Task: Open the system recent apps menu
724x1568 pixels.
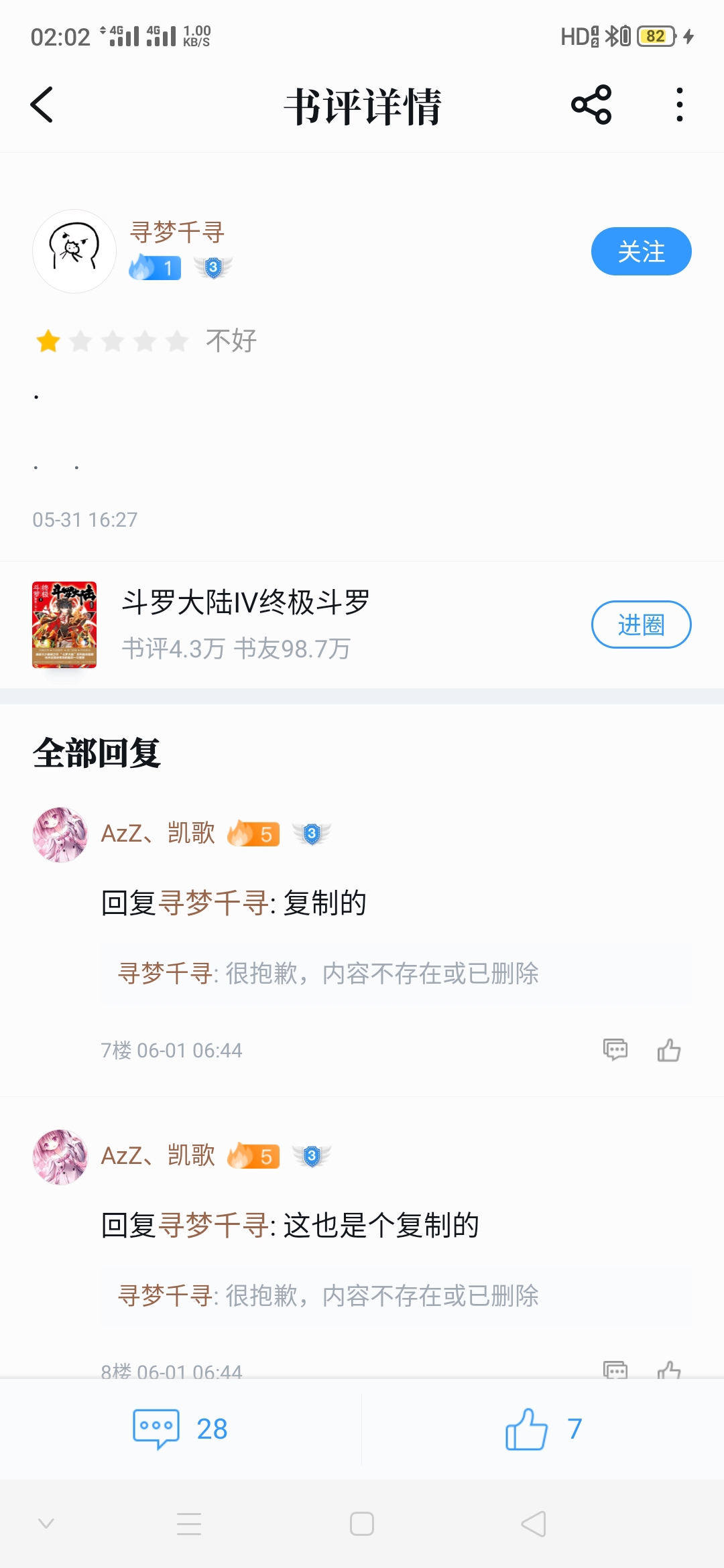Action: 189,1524
